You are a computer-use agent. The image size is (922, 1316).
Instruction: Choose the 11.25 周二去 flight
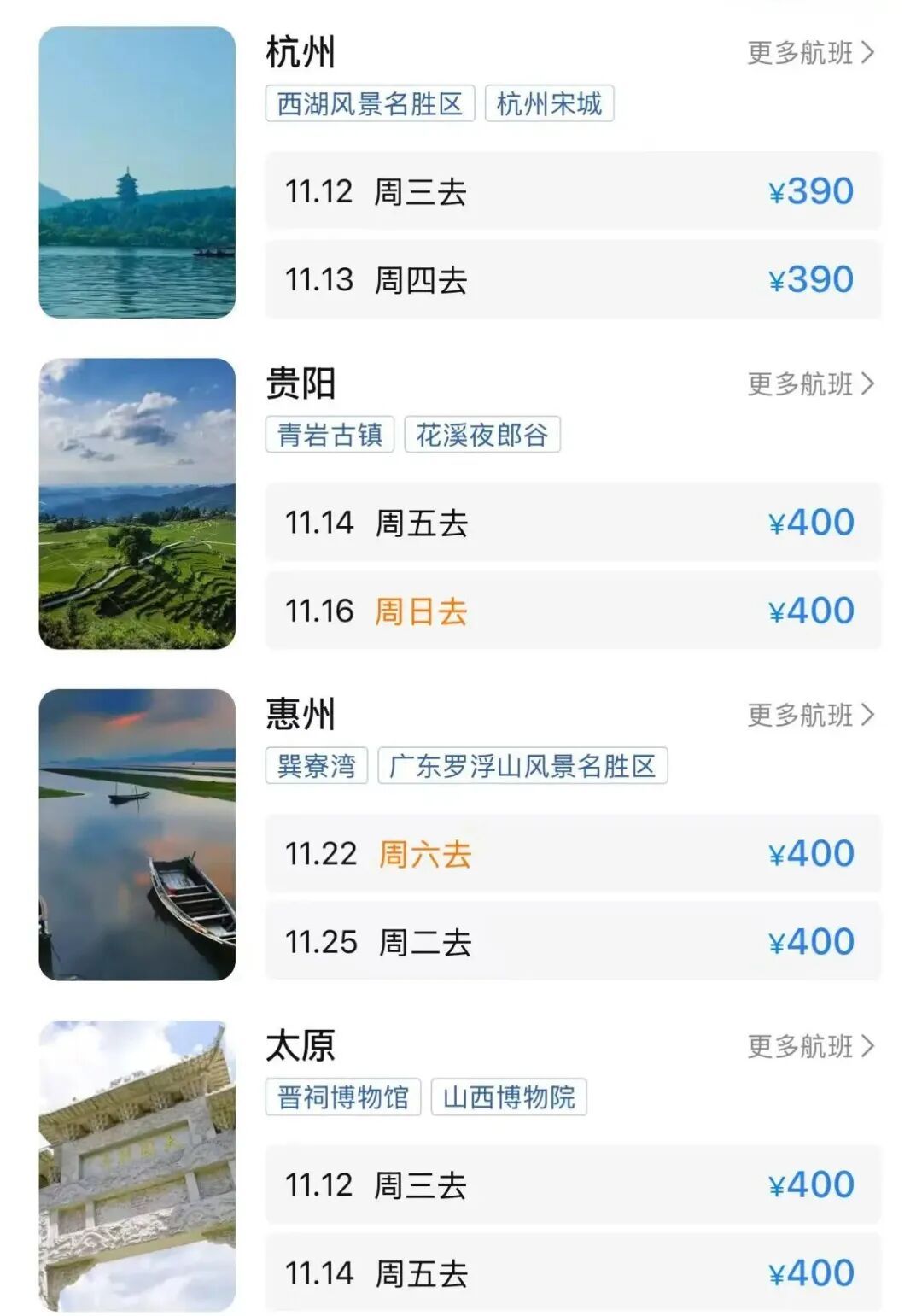(572, 942)
